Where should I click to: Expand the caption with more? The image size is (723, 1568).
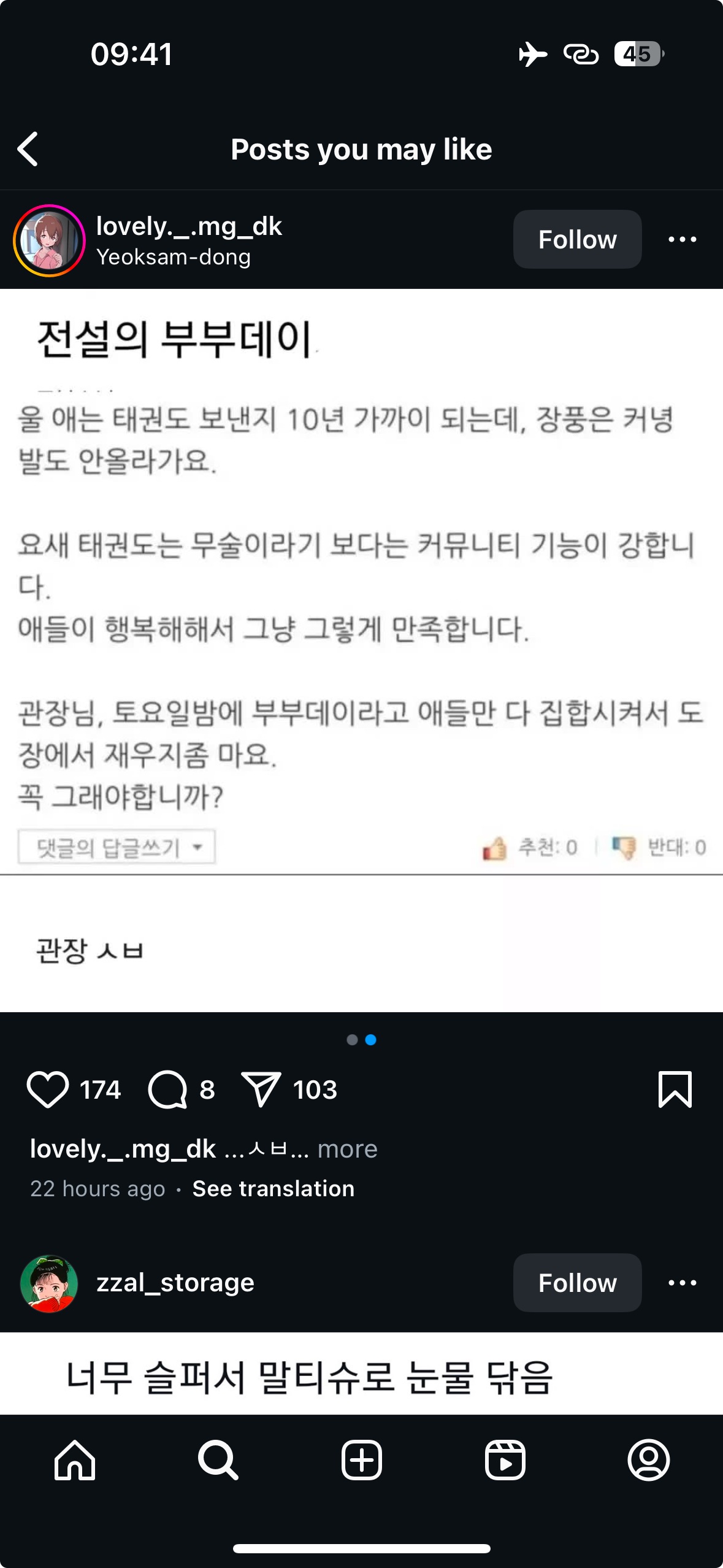347,1148
